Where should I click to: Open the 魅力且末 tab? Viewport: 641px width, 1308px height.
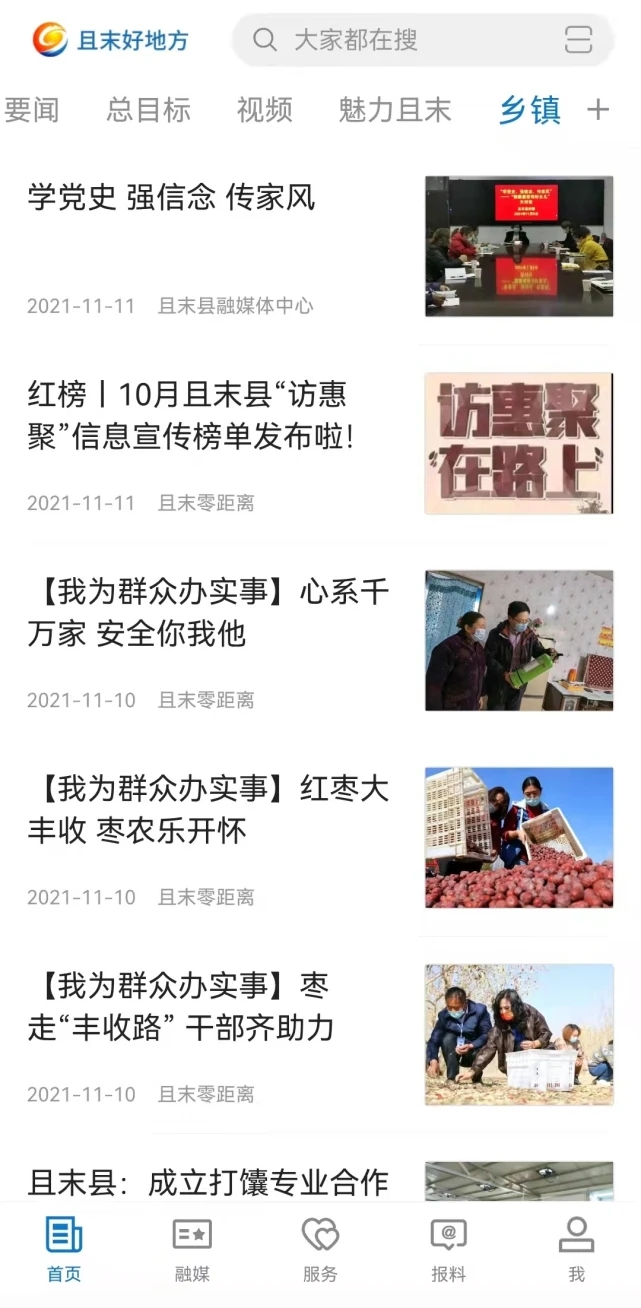(394, 110)
